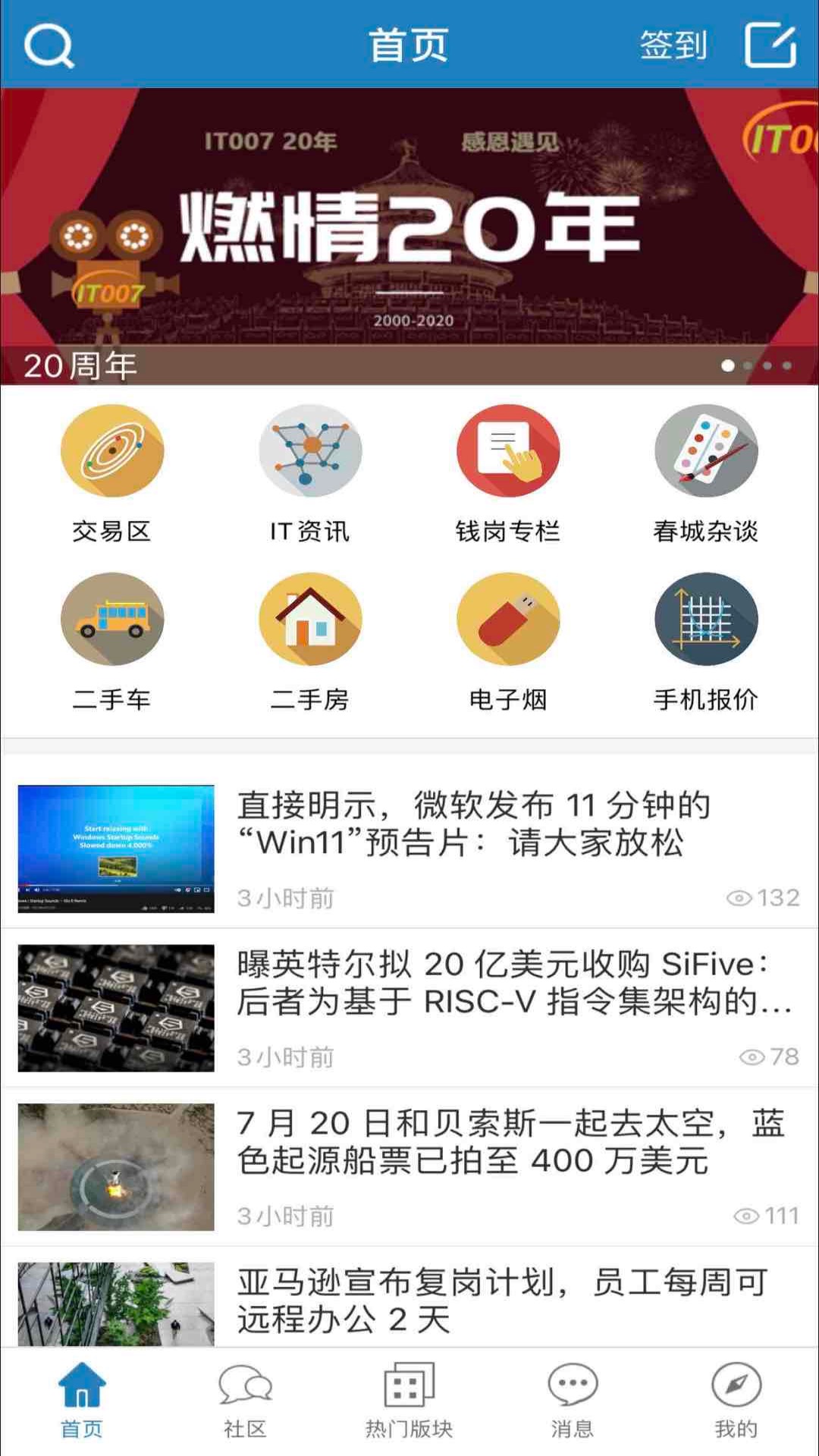The height and width of the screenshot is (1456, 819).
Task: Open the 二手房 housing icon
Action: click(x=310, y=619)
